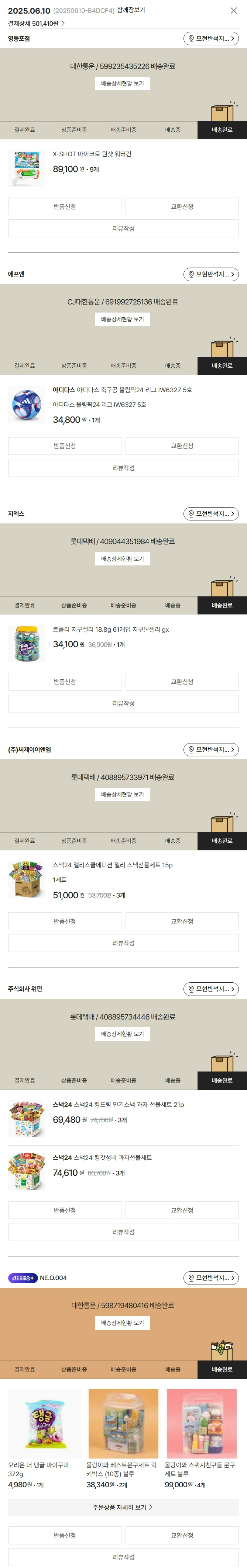Open delivery address chip for NE.O.004

(x=210, y=1278)
